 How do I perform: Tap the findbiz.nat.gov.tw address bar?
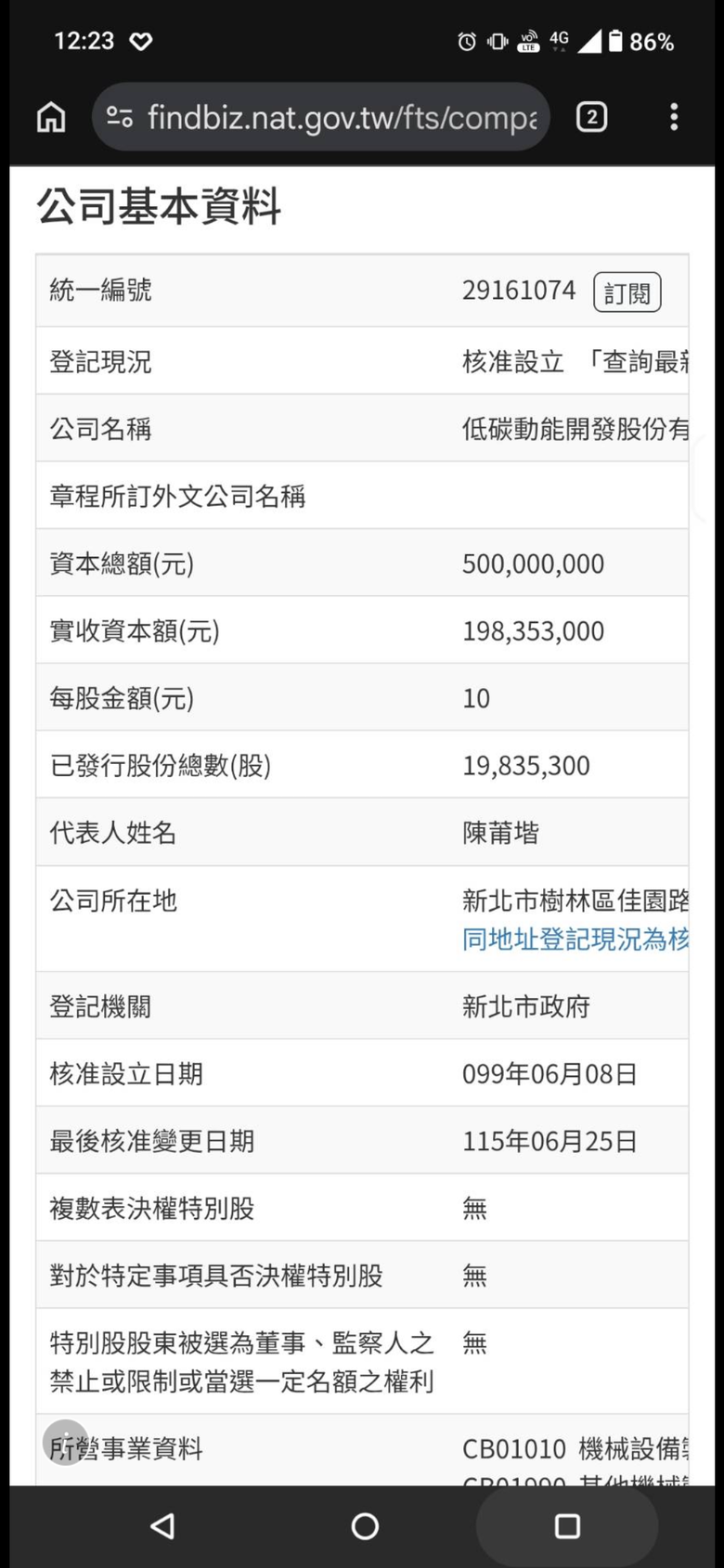click(321, 117)
